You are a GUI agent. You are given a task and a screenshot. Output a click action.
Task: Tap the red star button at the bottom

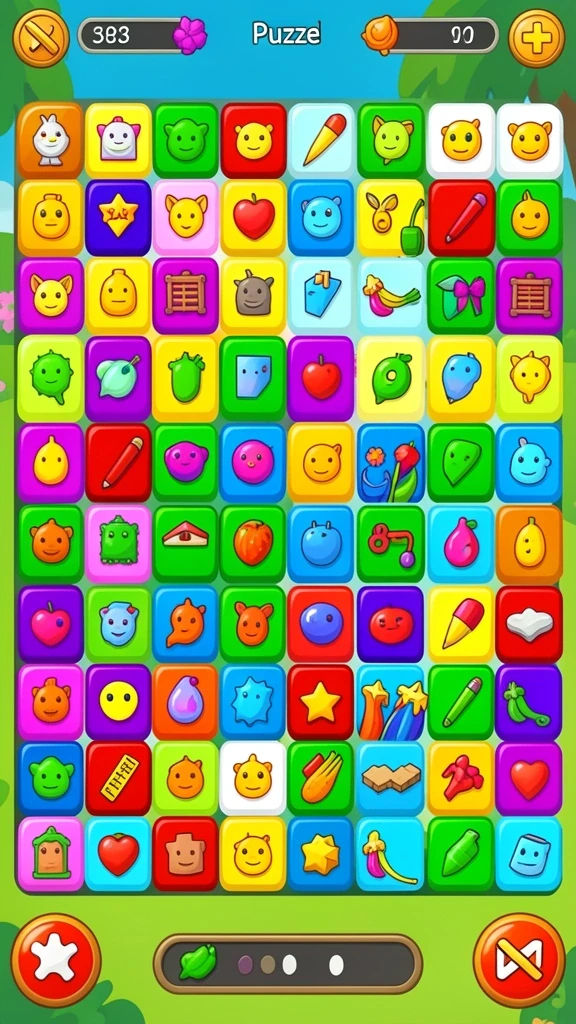(x=56, y=960)
